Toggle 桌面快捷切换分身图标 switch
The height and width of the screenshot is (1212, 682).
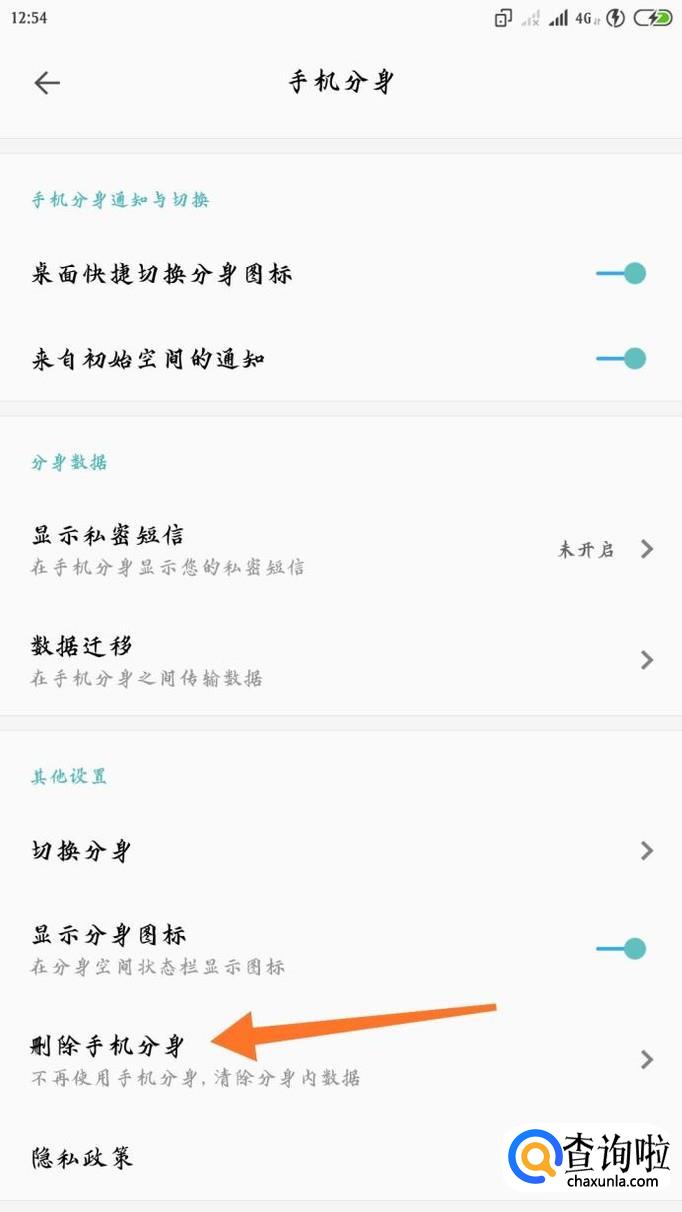point(622,273)
